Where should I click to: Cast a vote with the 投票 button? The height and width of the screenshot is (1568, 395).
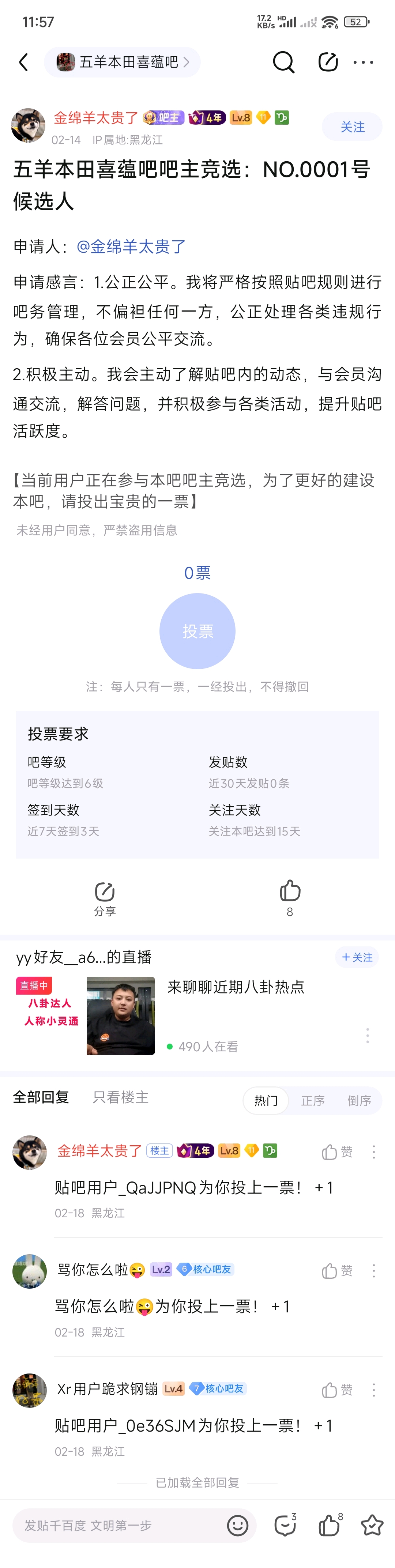[x=197, y=631]
